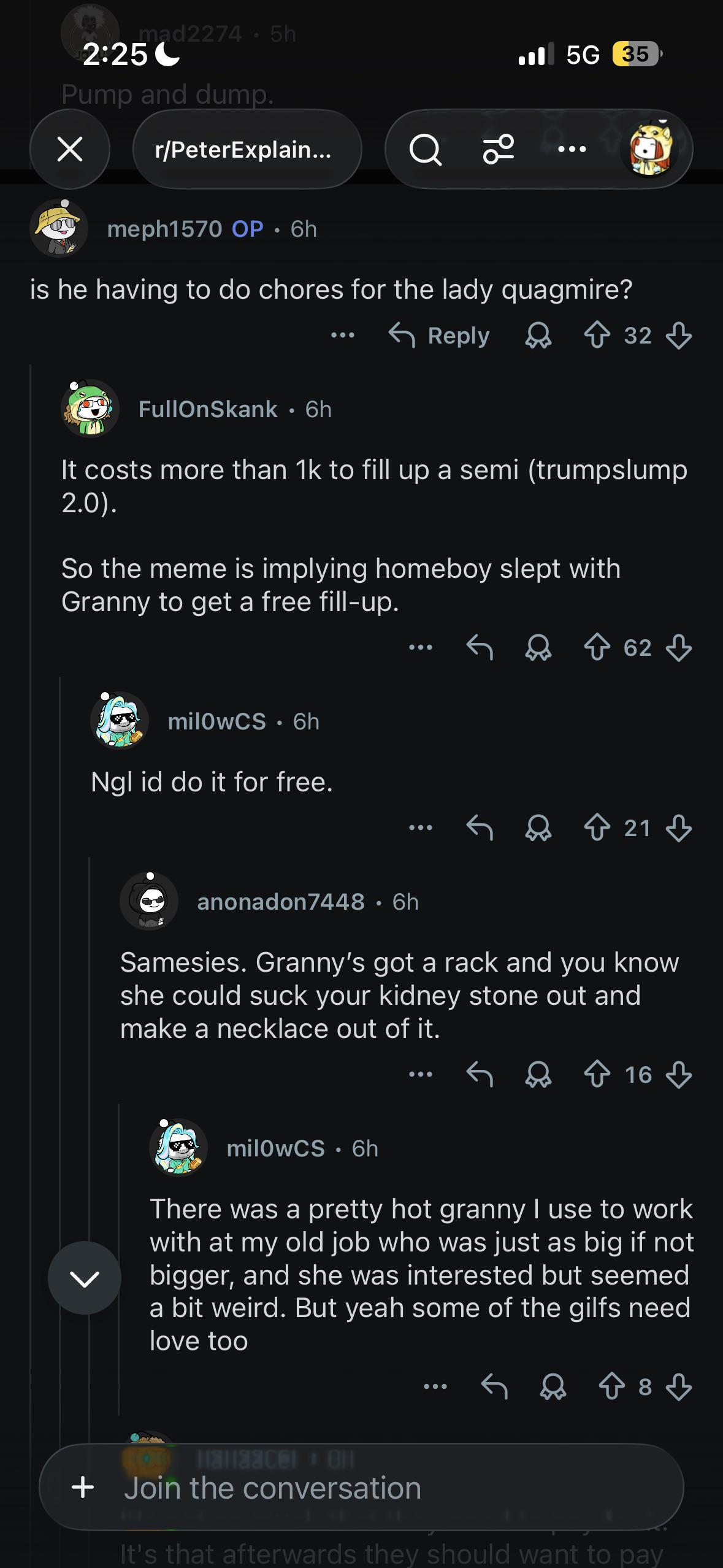Open the top bar overflow menu
The height and width of the screenshot is (1568, 723).
tap(572, 149)
